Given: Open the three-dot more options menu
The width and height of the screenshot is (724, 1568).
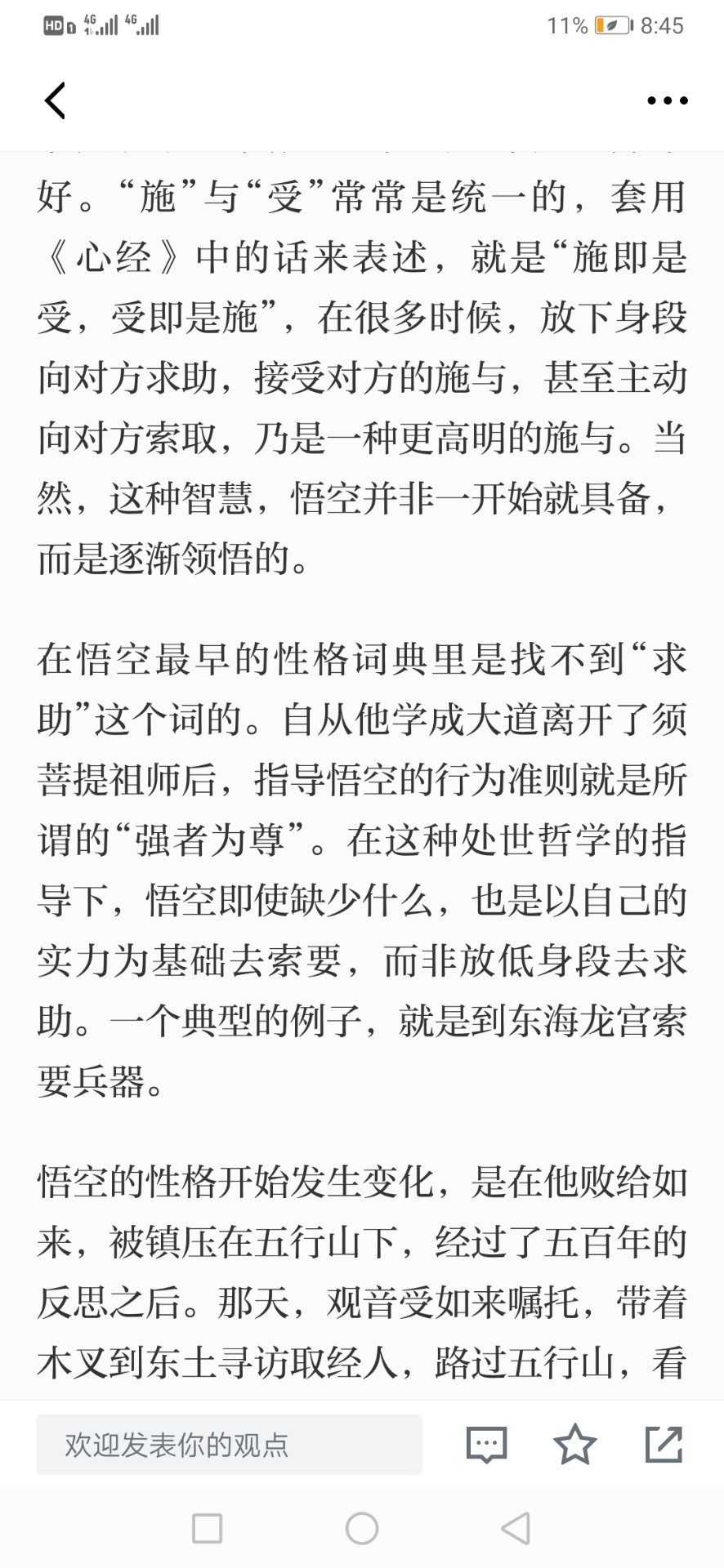Looking at the screenshot, I should point(667,100).
